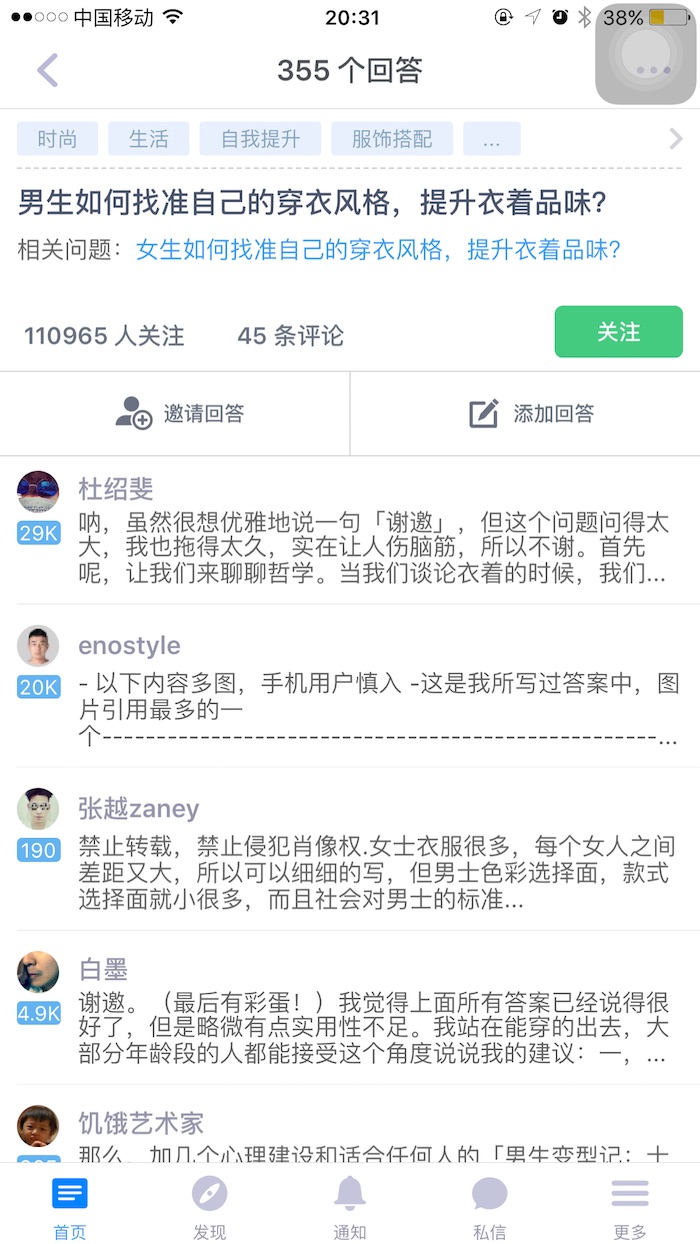This screenshot has width=700, height=1244.
Task: Open the 自我提升 topic chip
Action: coord(260,139)
